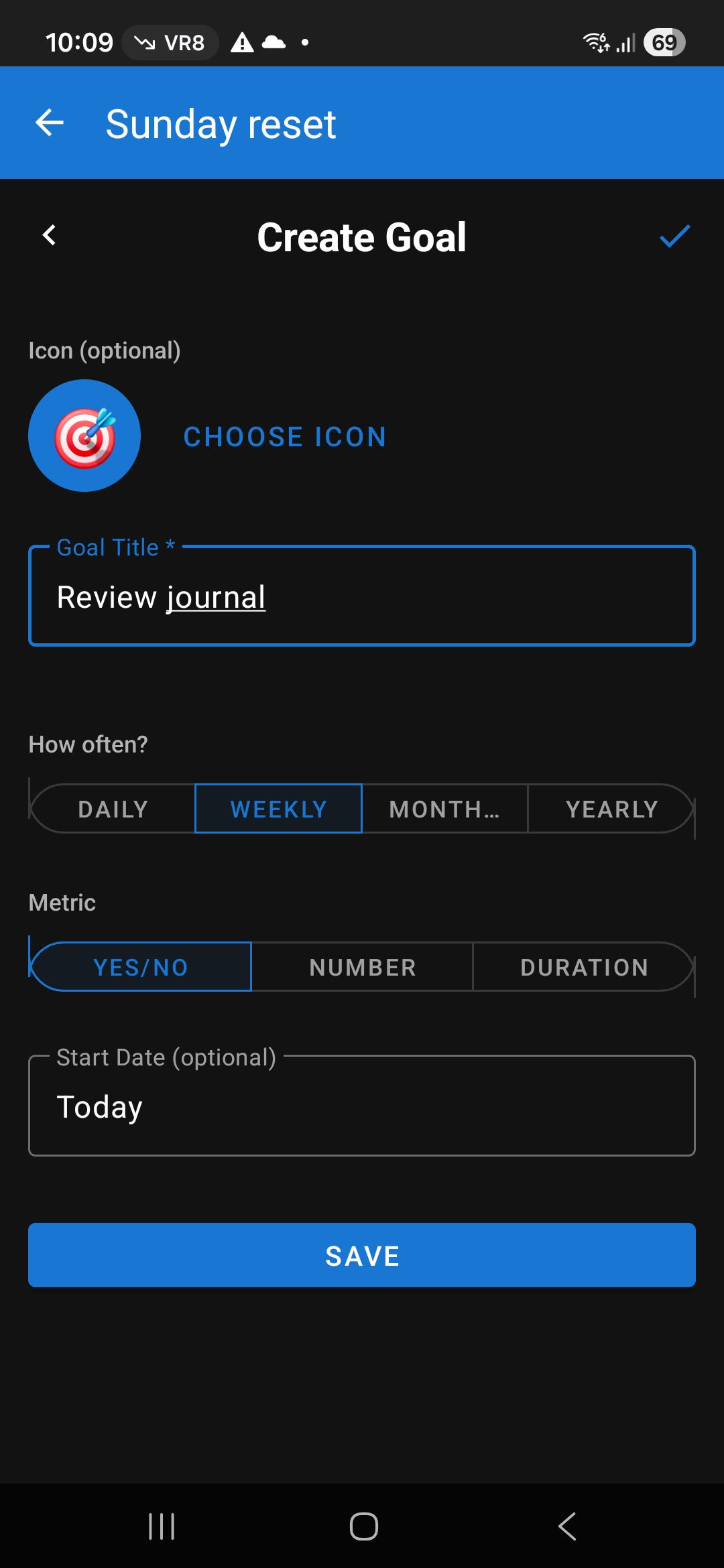
Task: Tap the battery level indicator
Action: tap(662, 42)
